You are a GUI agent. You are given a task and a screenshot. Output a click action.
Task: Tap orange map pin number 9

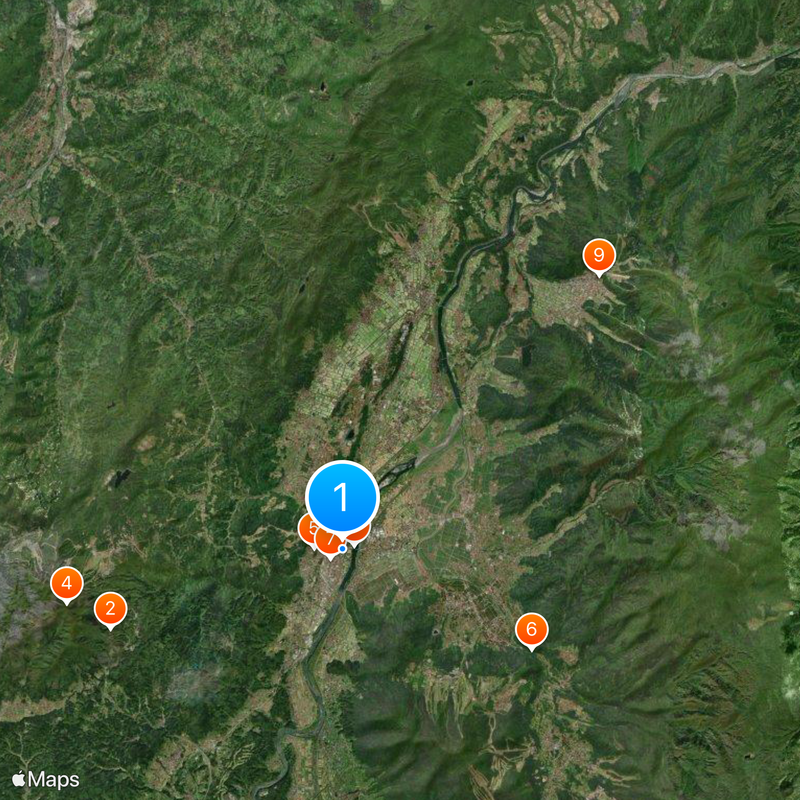[x=598, y=255]
